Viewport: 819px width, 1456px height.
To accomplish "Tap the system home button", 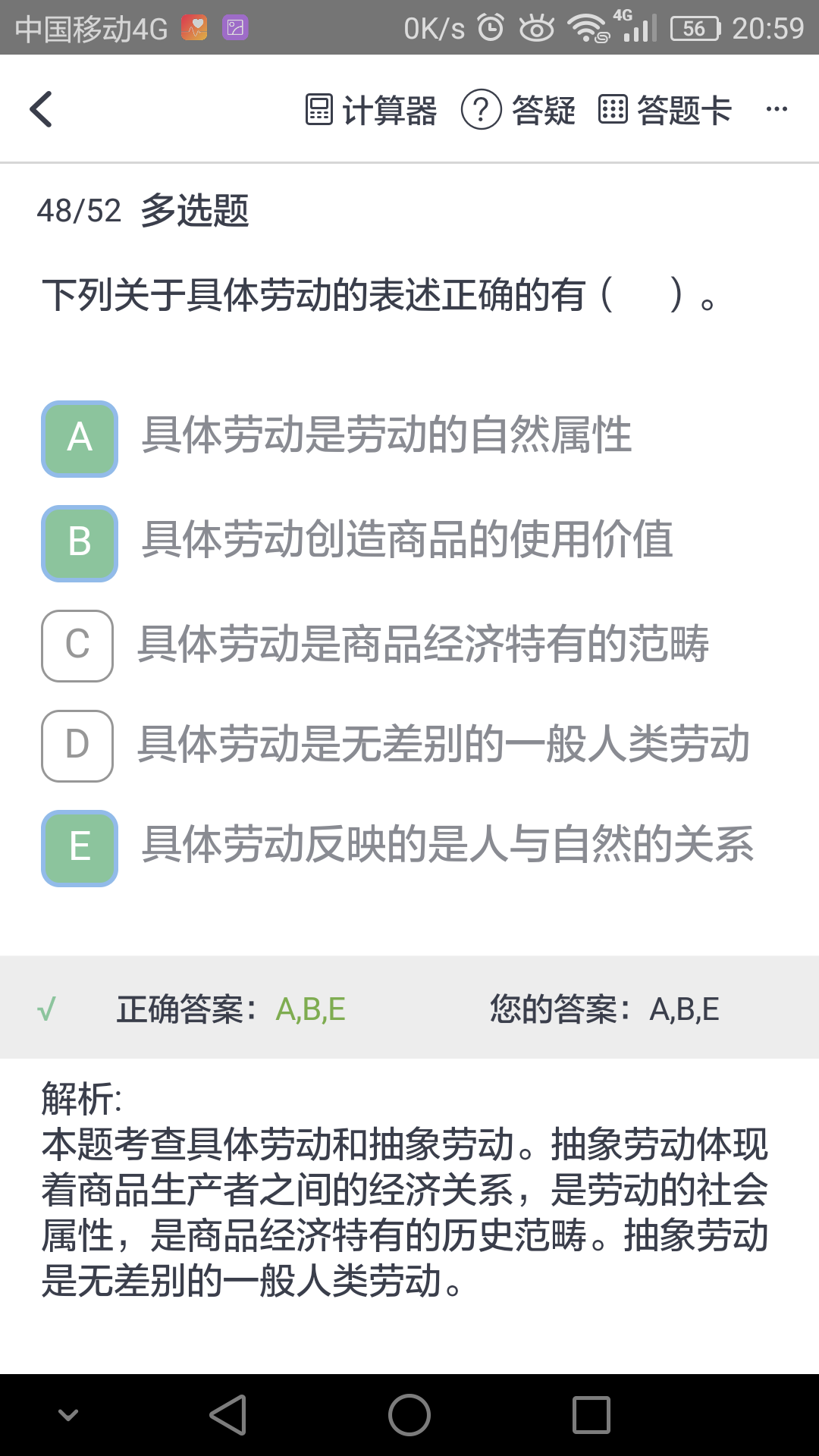I will tap(409, 1415).
